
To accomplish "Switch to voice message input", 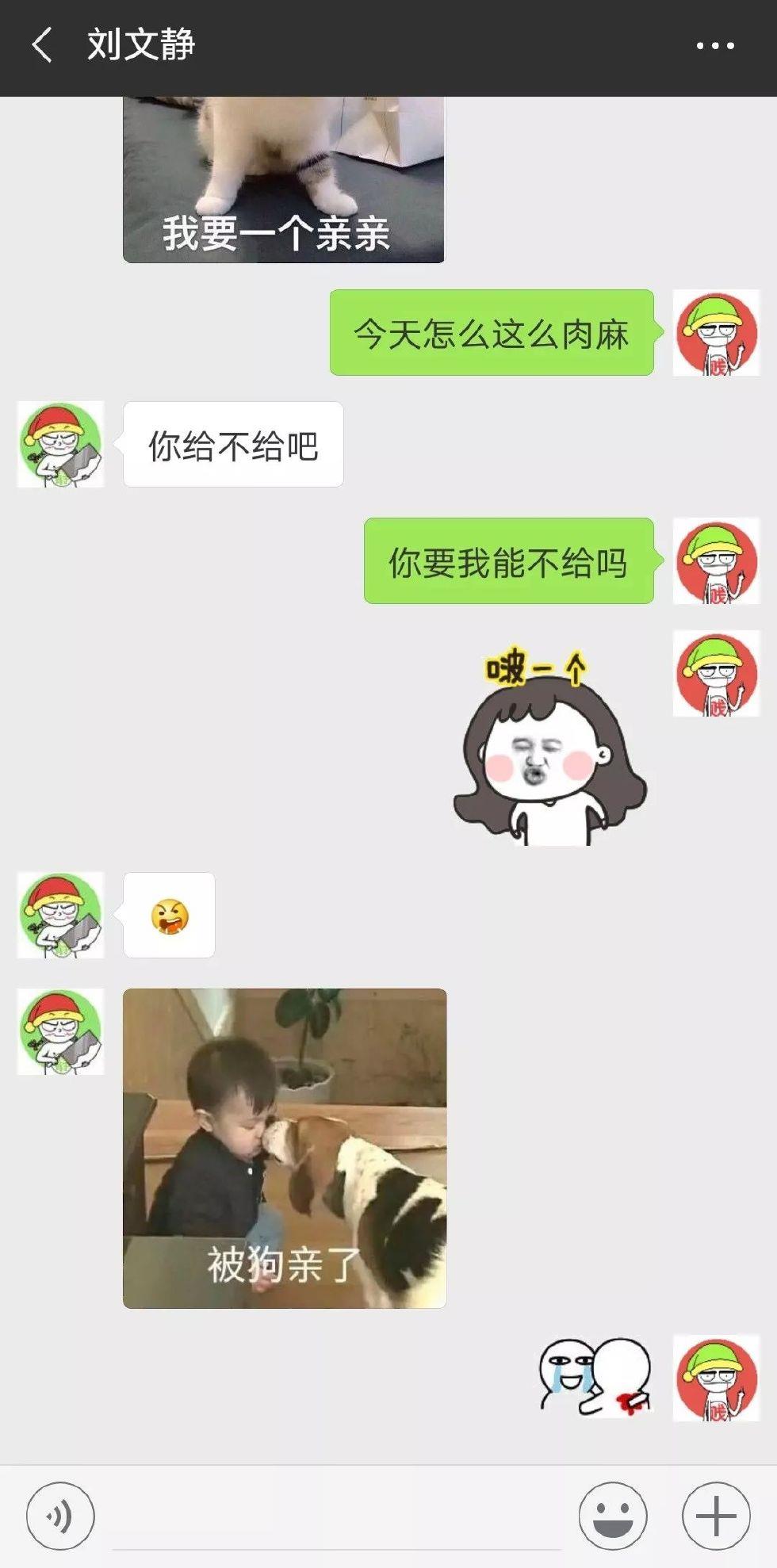I will click(x=60, y=1515).
